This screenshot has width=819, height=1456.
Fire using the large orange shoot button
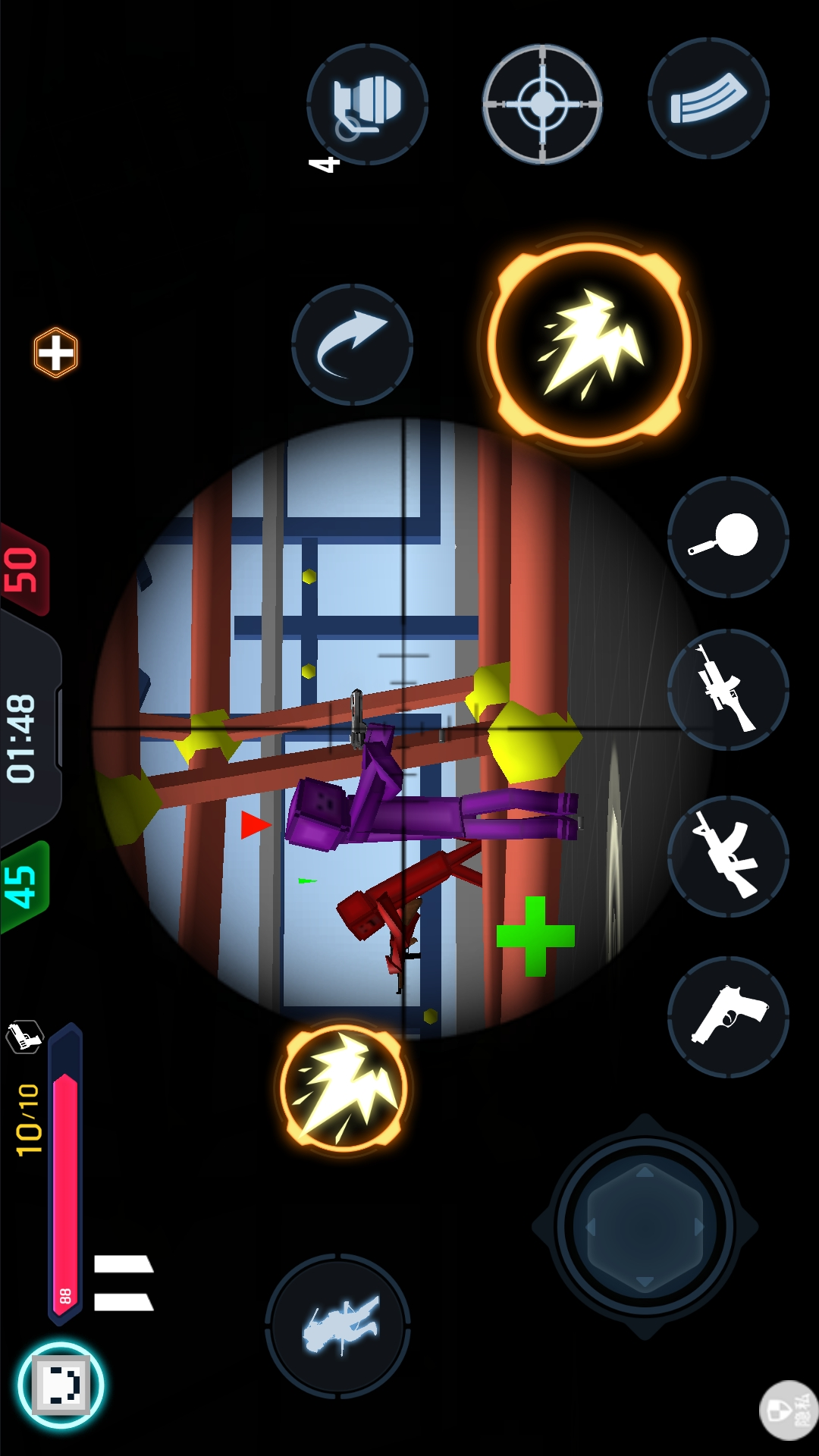click(x=590, y=344)
